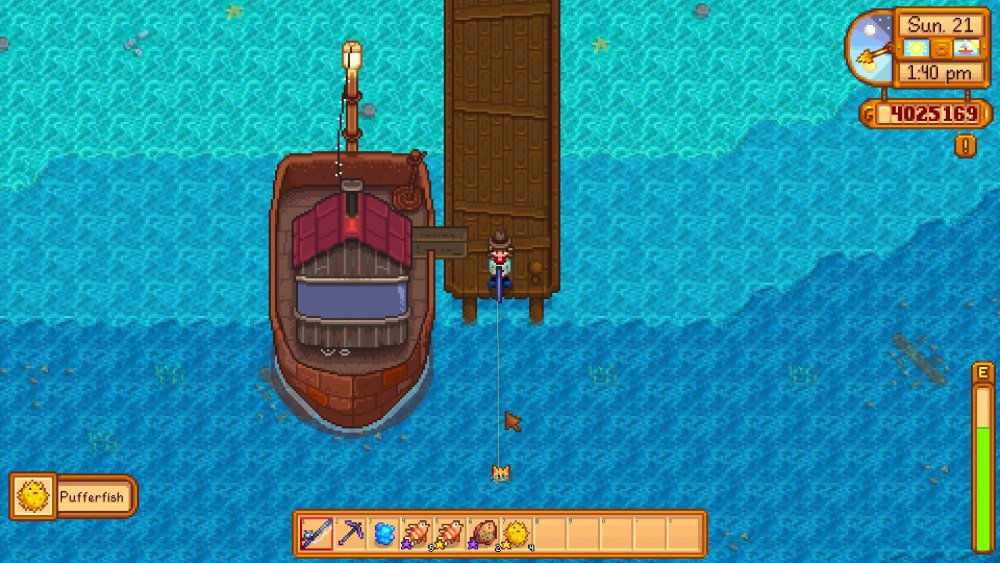Select the purple-star orange striped fish

pyautogui.click(x=416, y=533)
